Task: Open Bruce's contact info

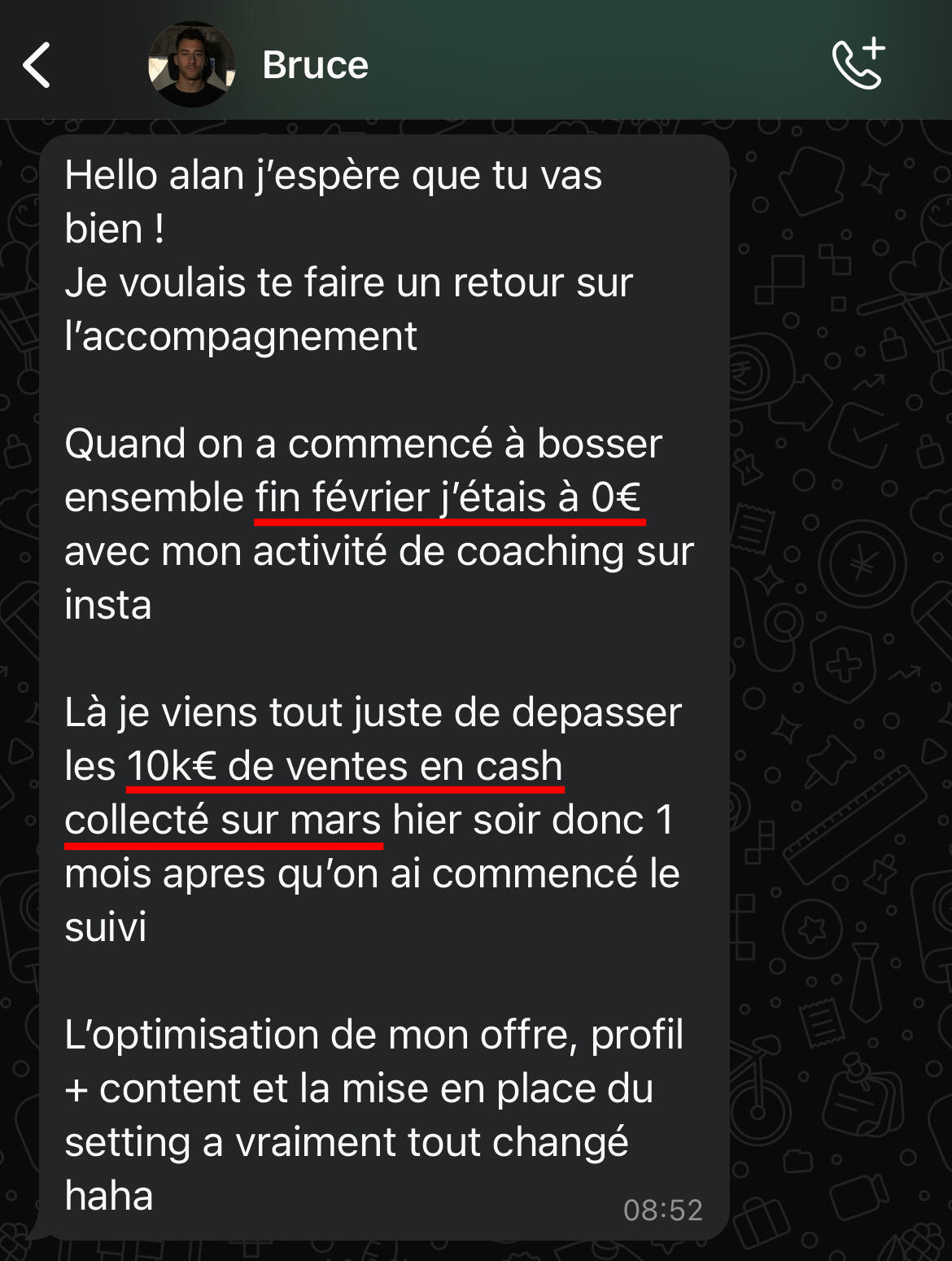Action: 315,65
